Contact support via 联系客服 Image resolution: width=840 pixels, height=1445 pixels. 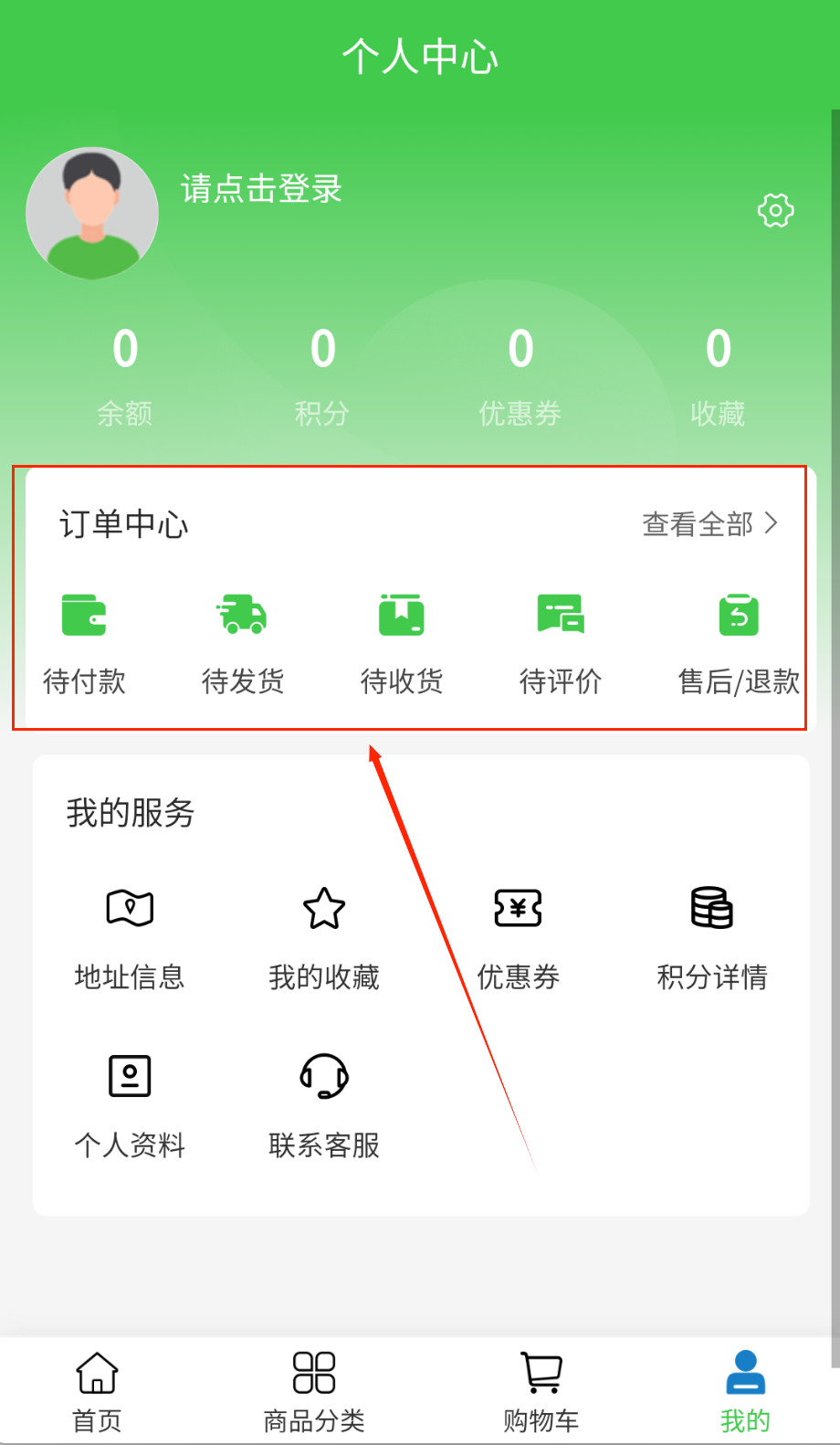tap(323, 1105)
